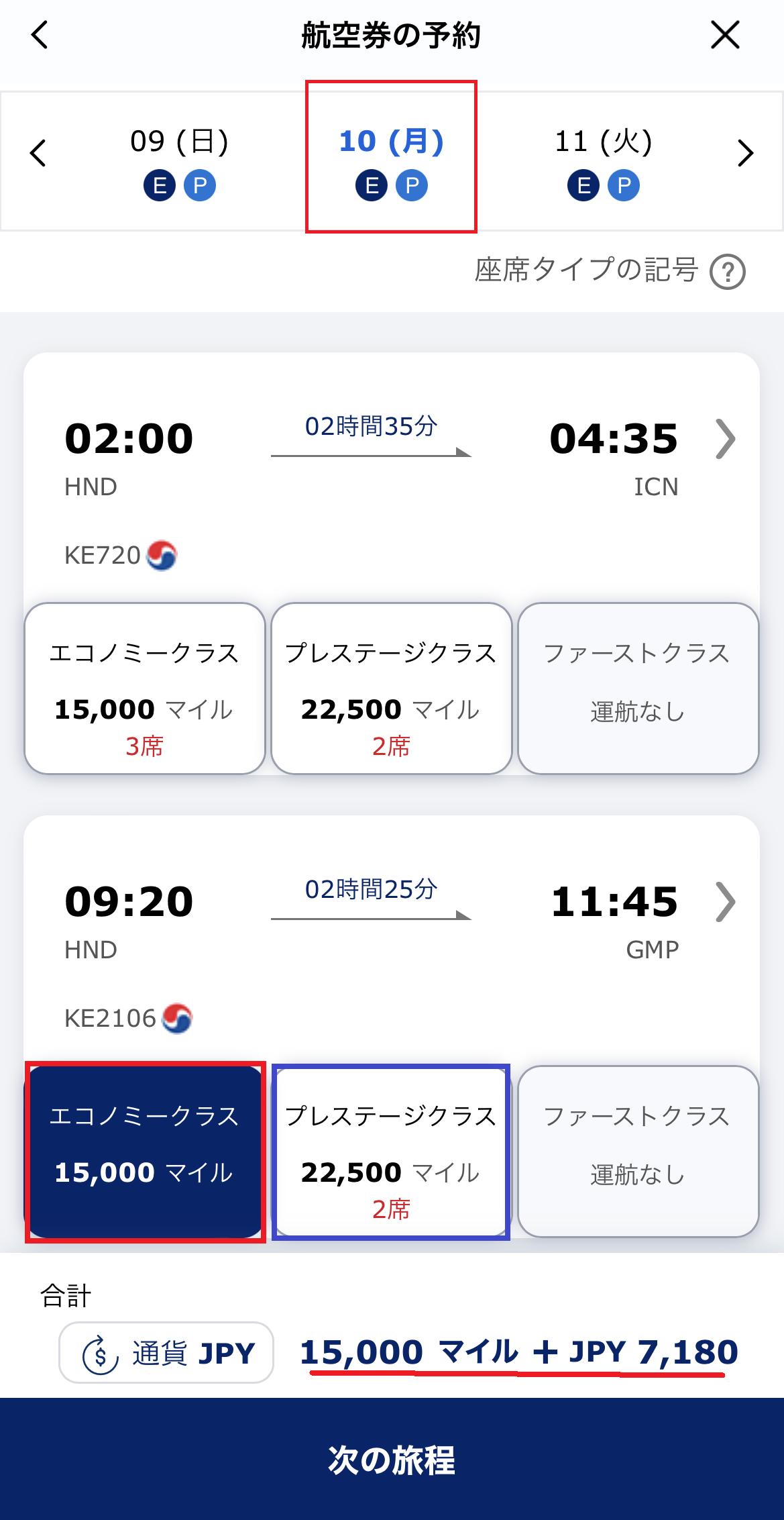Select date 10 (月)

(x=391, y=162)
